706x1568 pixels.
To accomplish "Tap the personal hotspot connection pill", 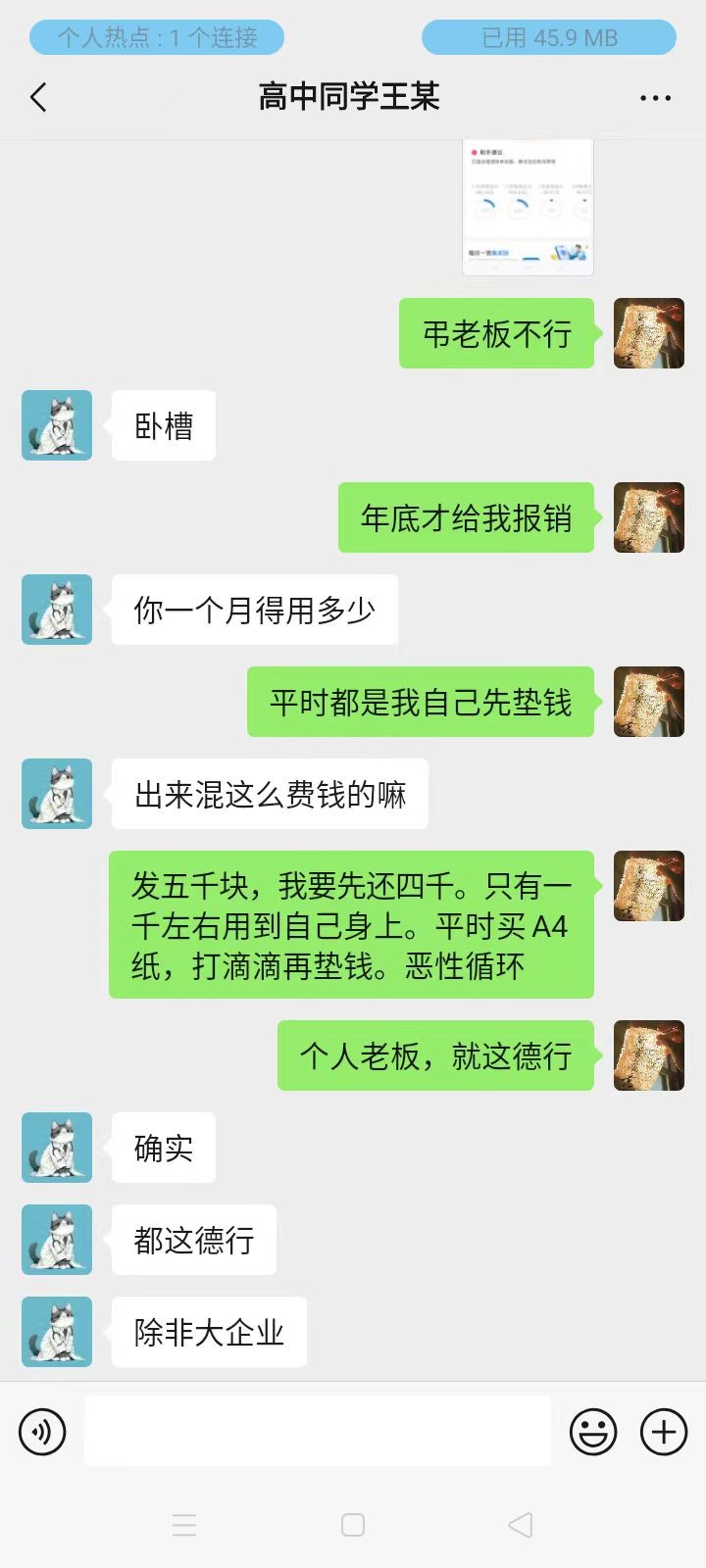I will (157, 38).
